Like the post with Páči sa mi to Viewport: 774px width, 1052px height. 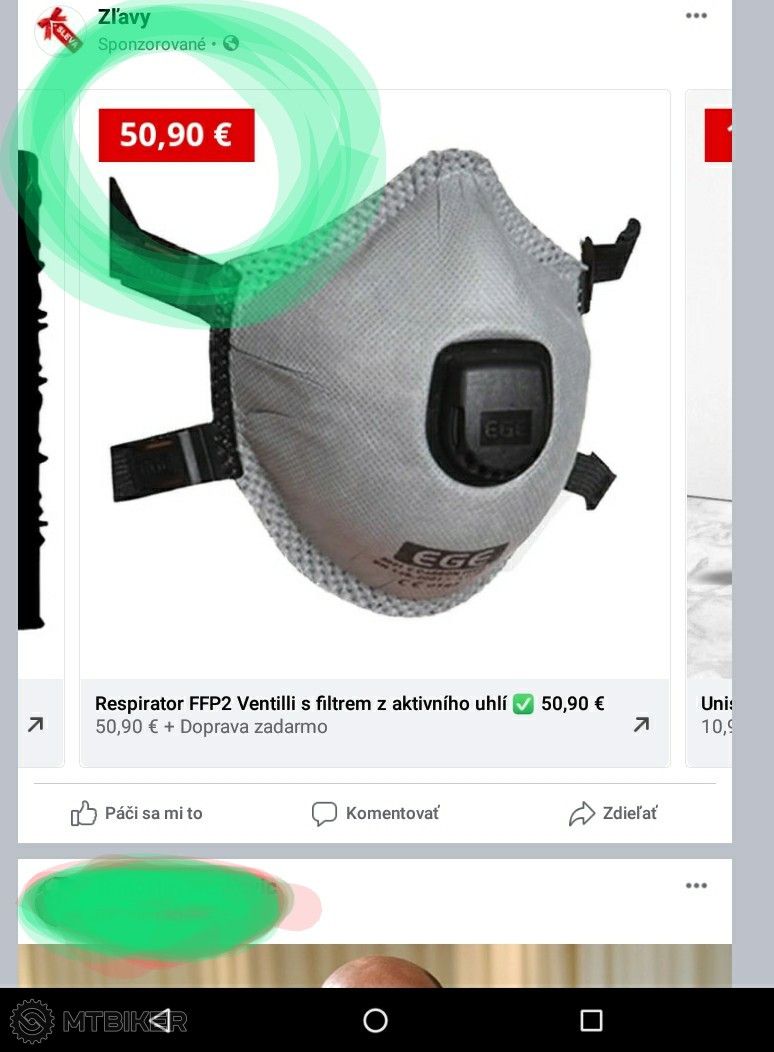click(x=137, y=814)
